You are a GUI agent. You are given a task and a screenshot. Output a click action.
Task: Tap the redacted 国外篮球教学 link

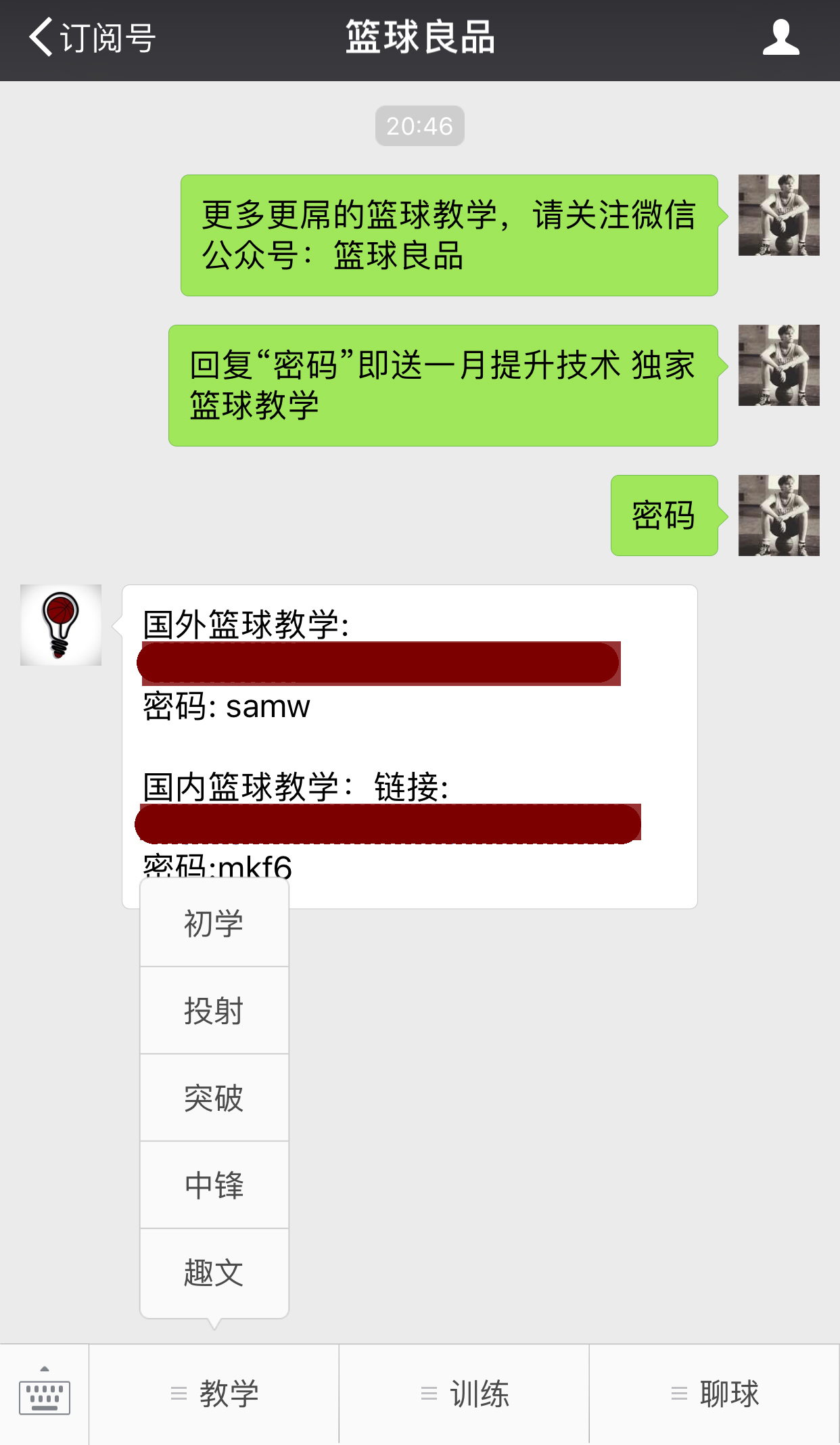pos(377,663)
